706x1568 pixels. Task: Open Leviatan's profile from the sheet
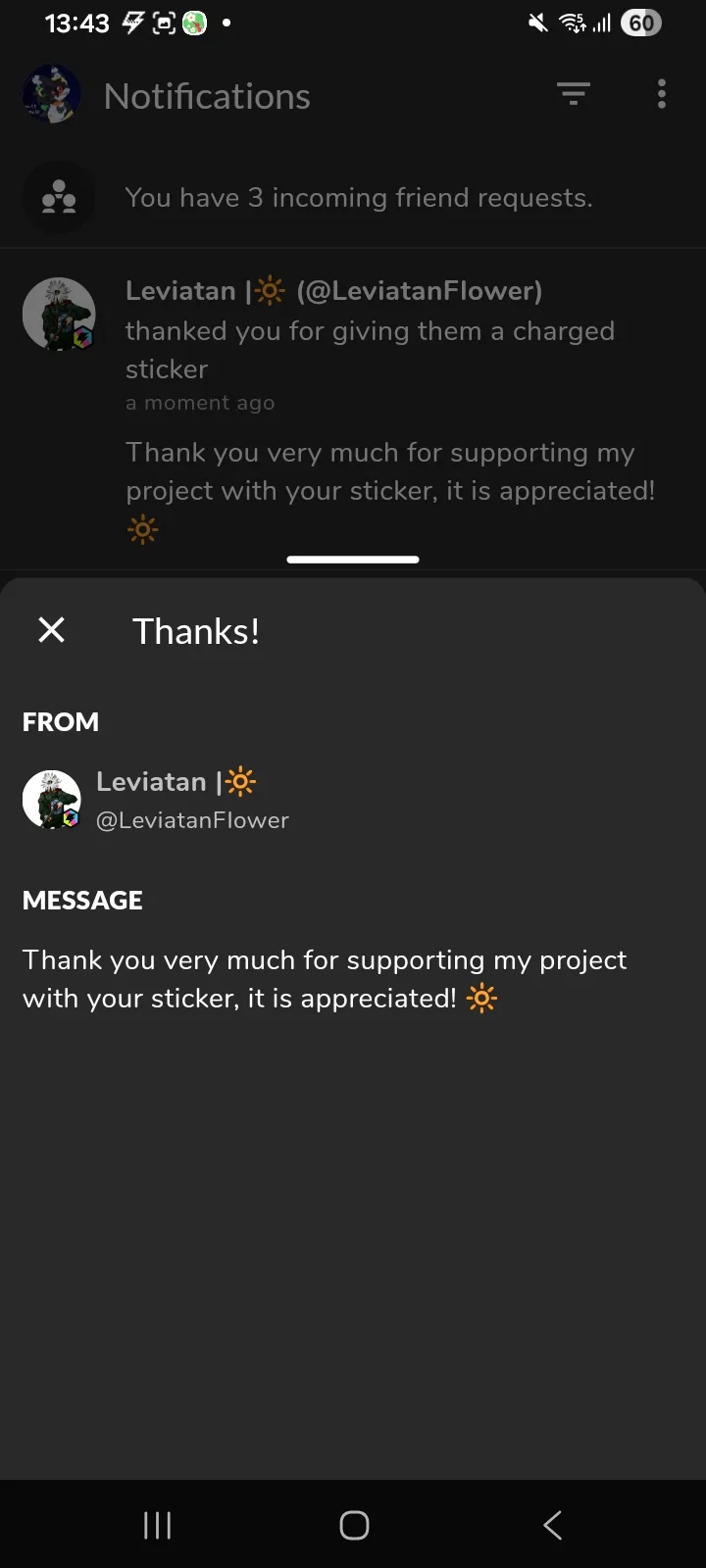157,800
